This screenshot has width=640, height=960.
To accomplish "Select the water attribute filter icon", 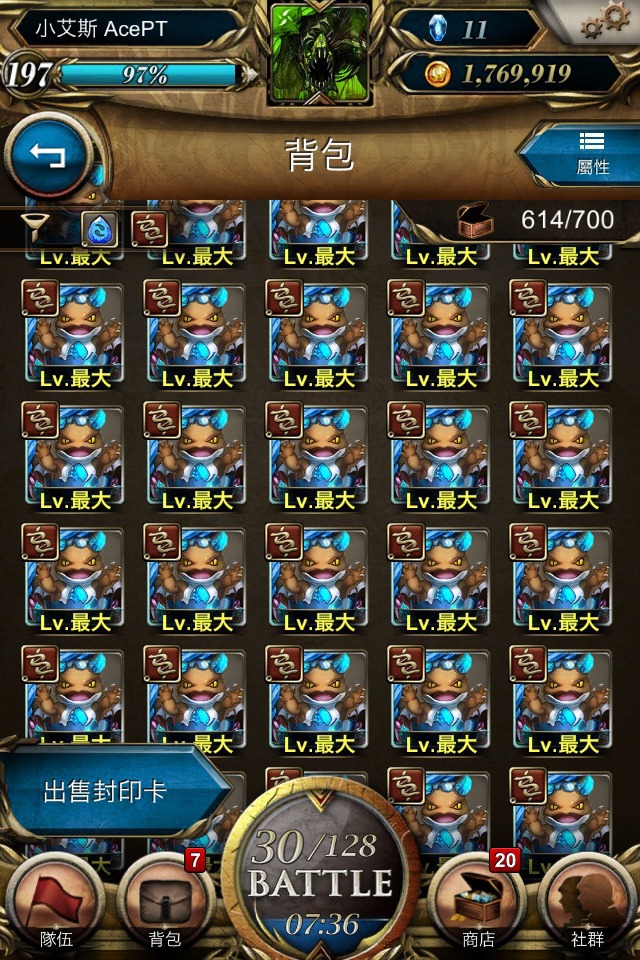I will pyautogui.click(x=98, y=229).
